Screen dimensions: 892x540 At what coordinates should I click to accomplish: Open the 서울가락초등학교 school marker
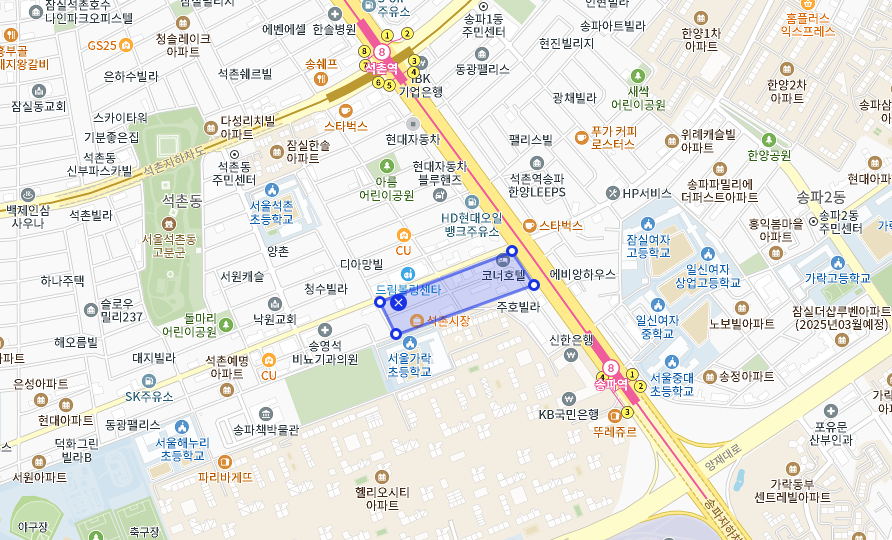(x=410, y=343)
